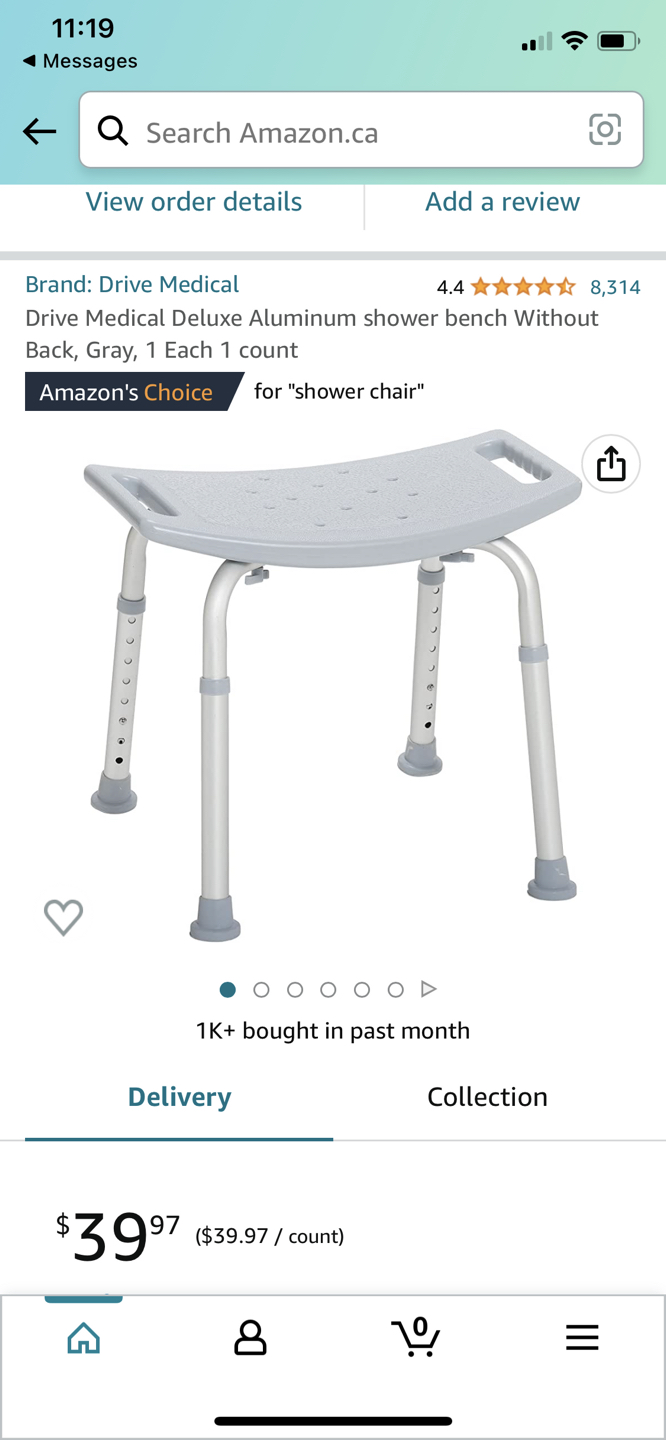Return to the Messages app
Screen dimensions: 666x1440
pyautogui.click(x=80, y=61)
